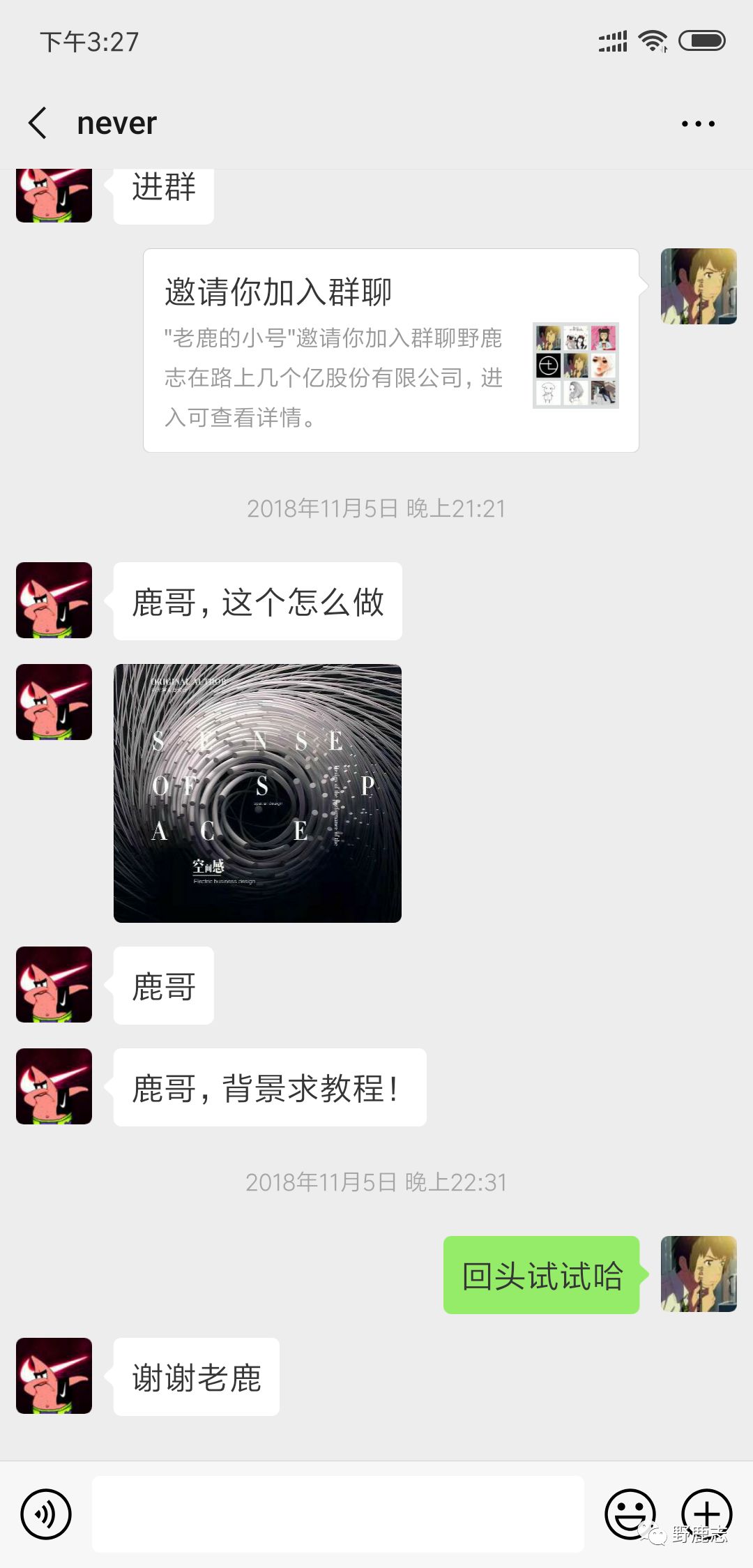The height and width of the screenshot is (1568, 753).
Task: Open the profile of the sender of 谢谢老鹿
Action: click(x=54, y=1375)
